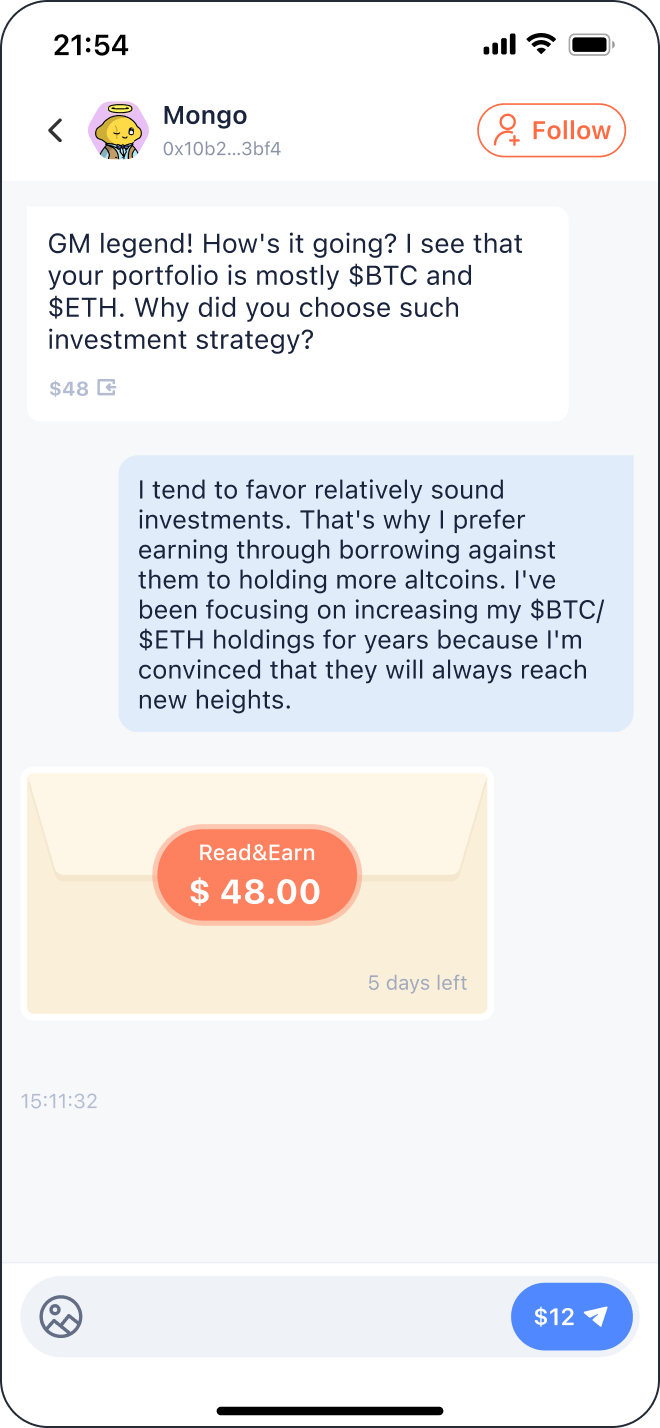Open Mongo's profile avatar
660x1428 pixels.
118,131
